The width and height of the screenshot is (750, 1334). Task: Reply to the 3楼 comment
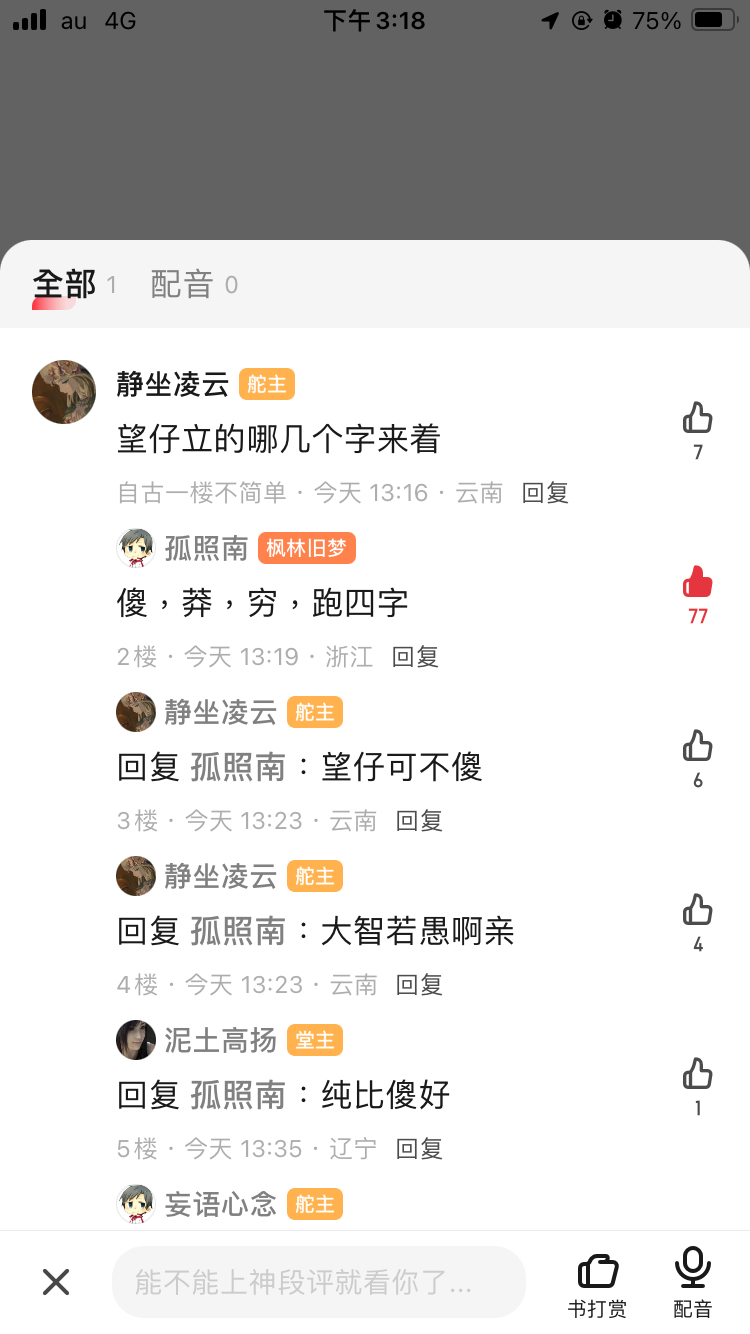pyautogui.click(x=419, y=821)
